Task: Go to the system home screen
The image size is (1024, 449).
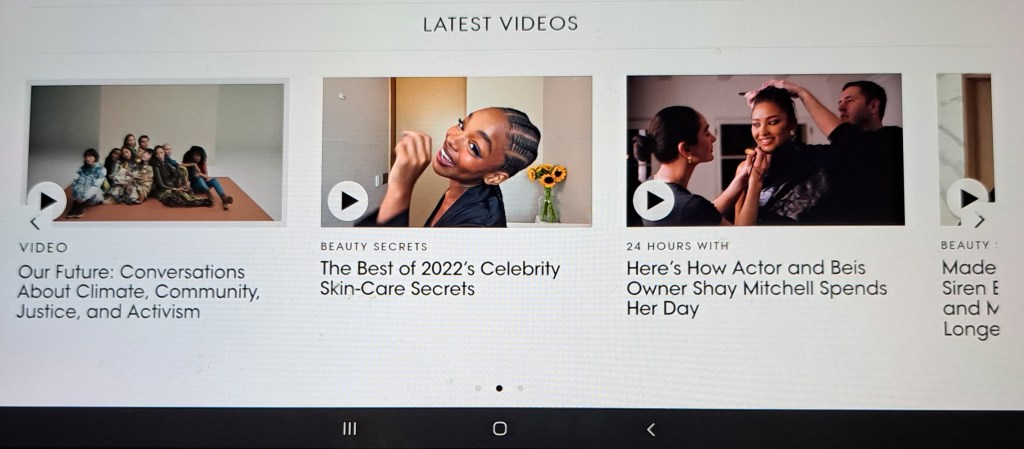Action: point(500,428)
